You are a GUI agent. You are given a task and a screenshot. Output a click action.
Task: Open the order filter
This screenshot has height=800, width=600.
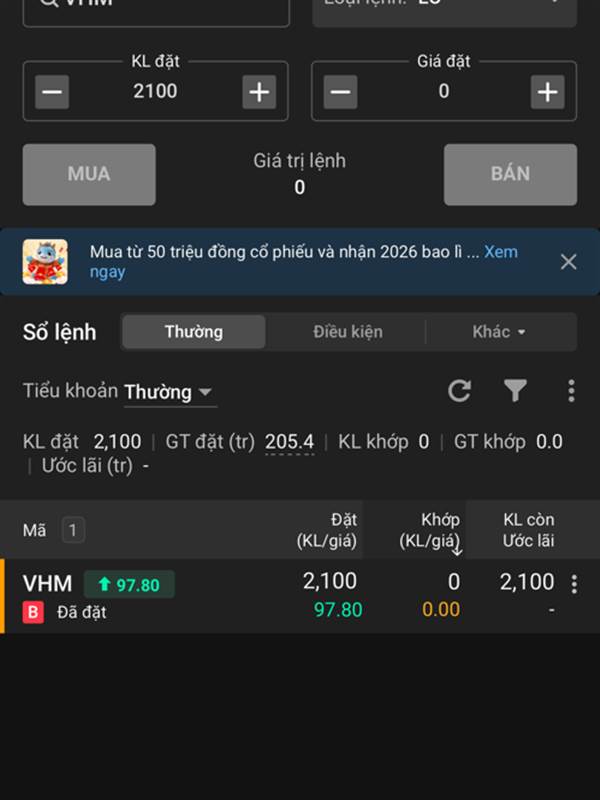click(x=515, y=391)
